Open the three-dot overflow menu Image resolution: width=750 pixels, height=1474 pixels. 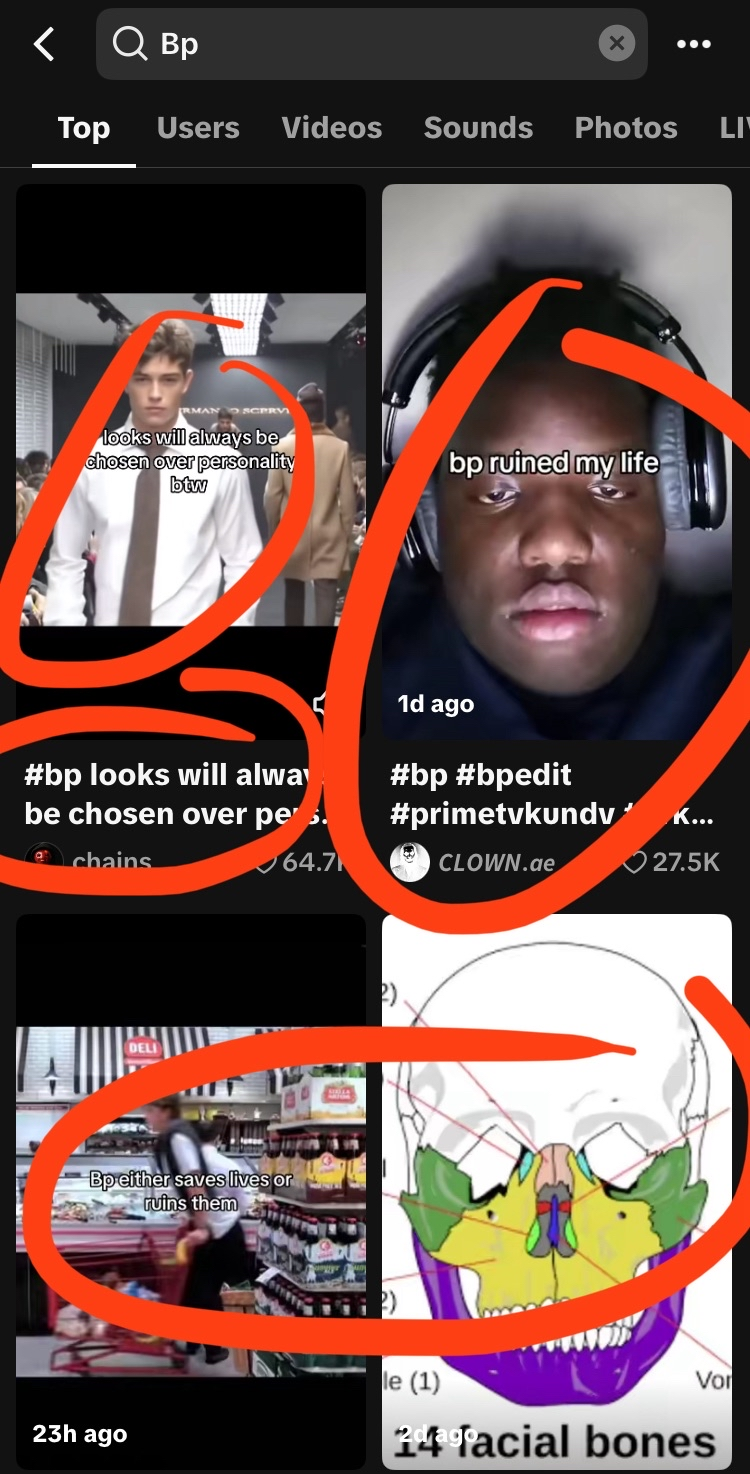click(693, 44)
